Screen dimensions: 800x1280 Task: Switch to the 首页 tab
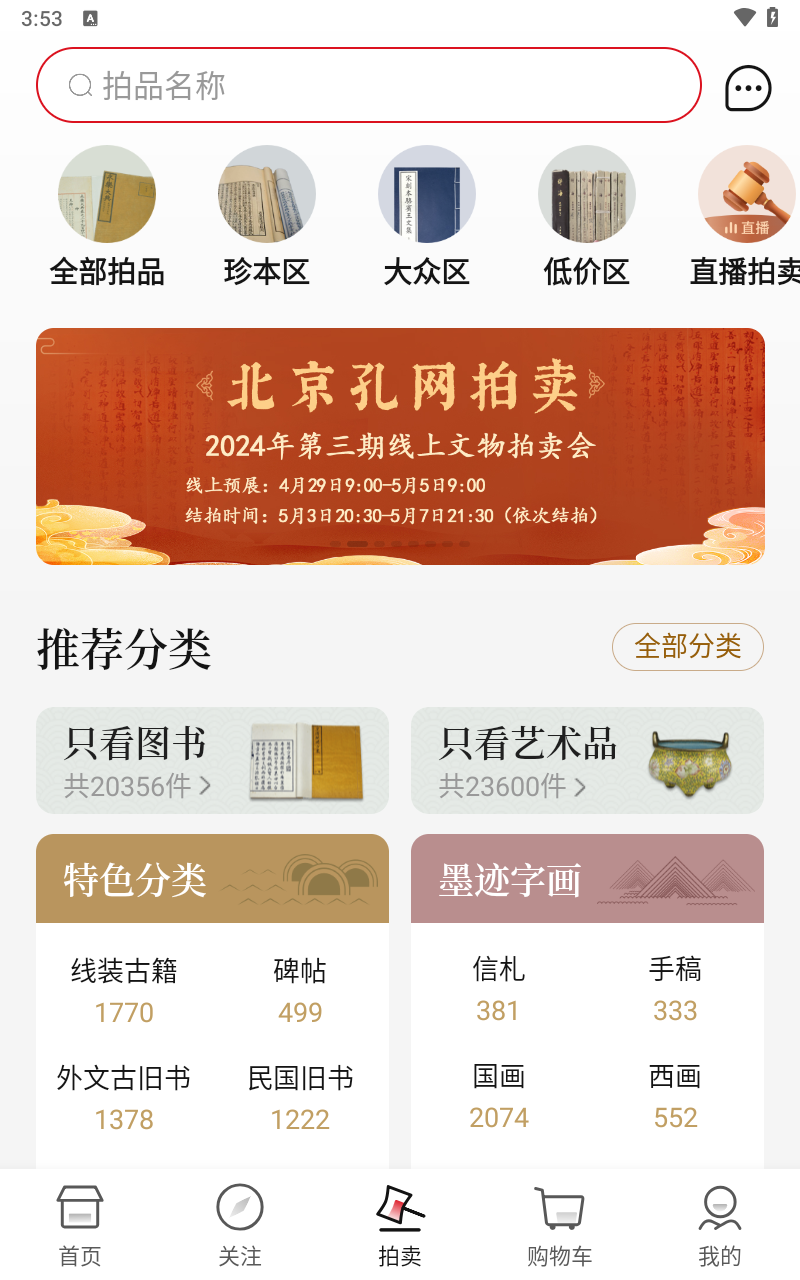click(80, 1225)
